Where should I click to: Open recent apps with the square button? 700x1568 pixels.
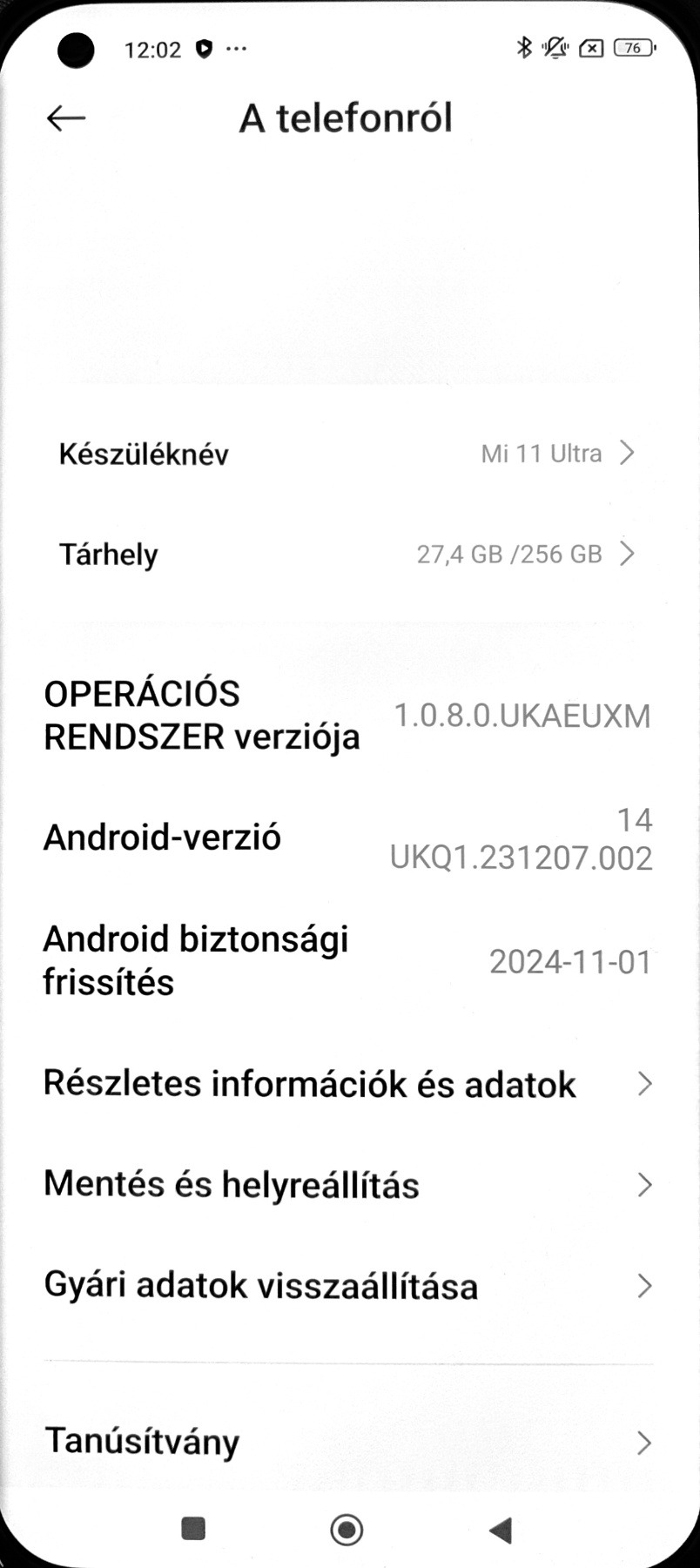coord(193,1529)
